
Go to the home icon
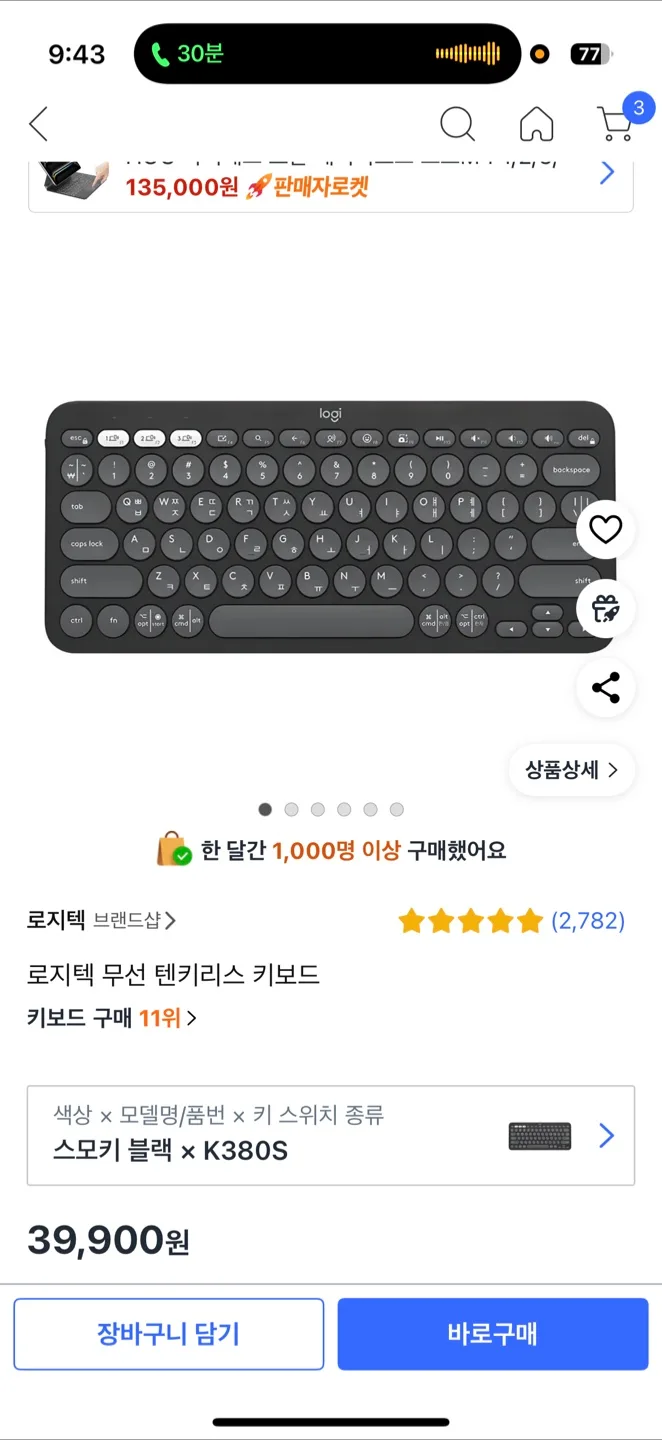[x=537, y=125]
